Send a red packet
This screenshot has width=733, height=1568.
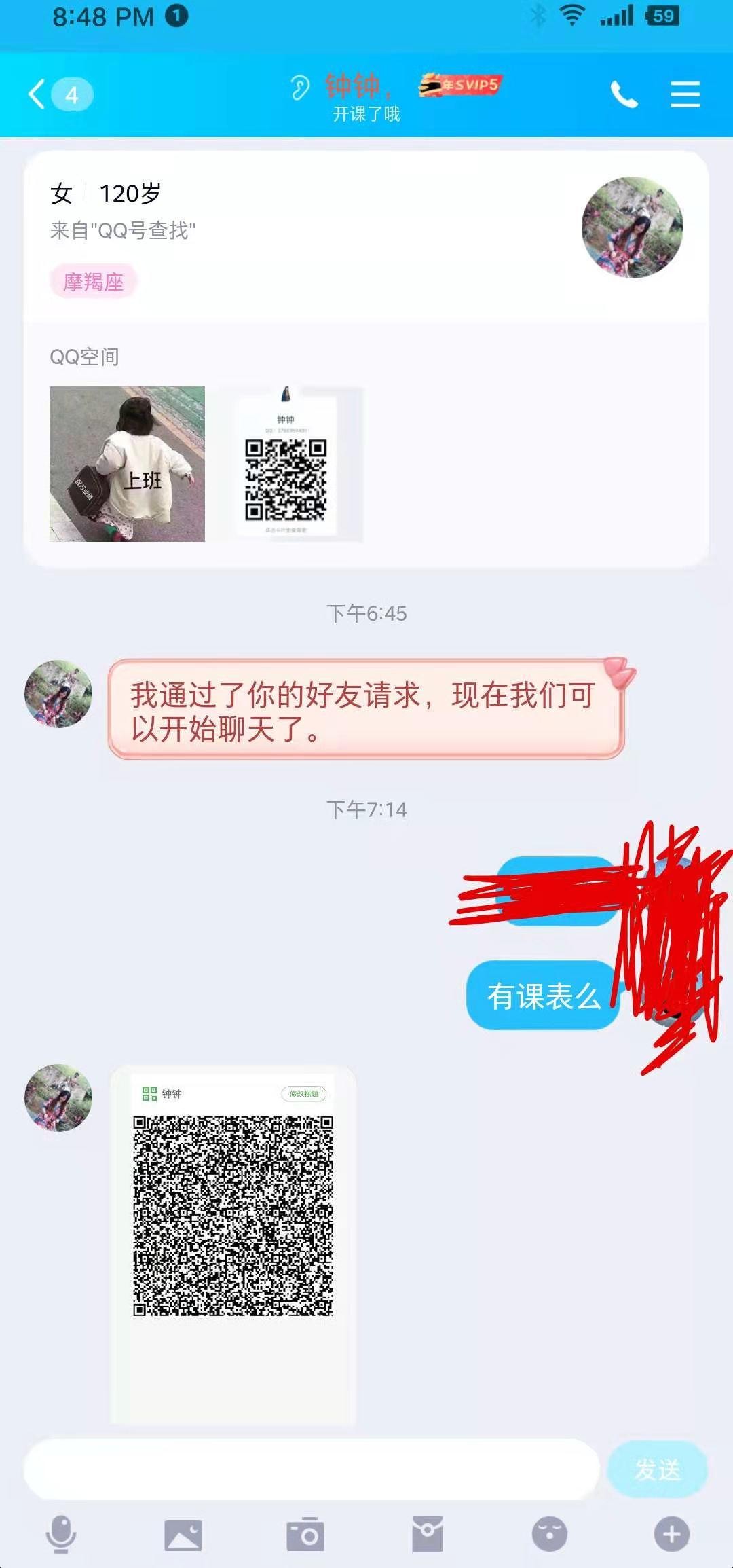pos(428,1534)
